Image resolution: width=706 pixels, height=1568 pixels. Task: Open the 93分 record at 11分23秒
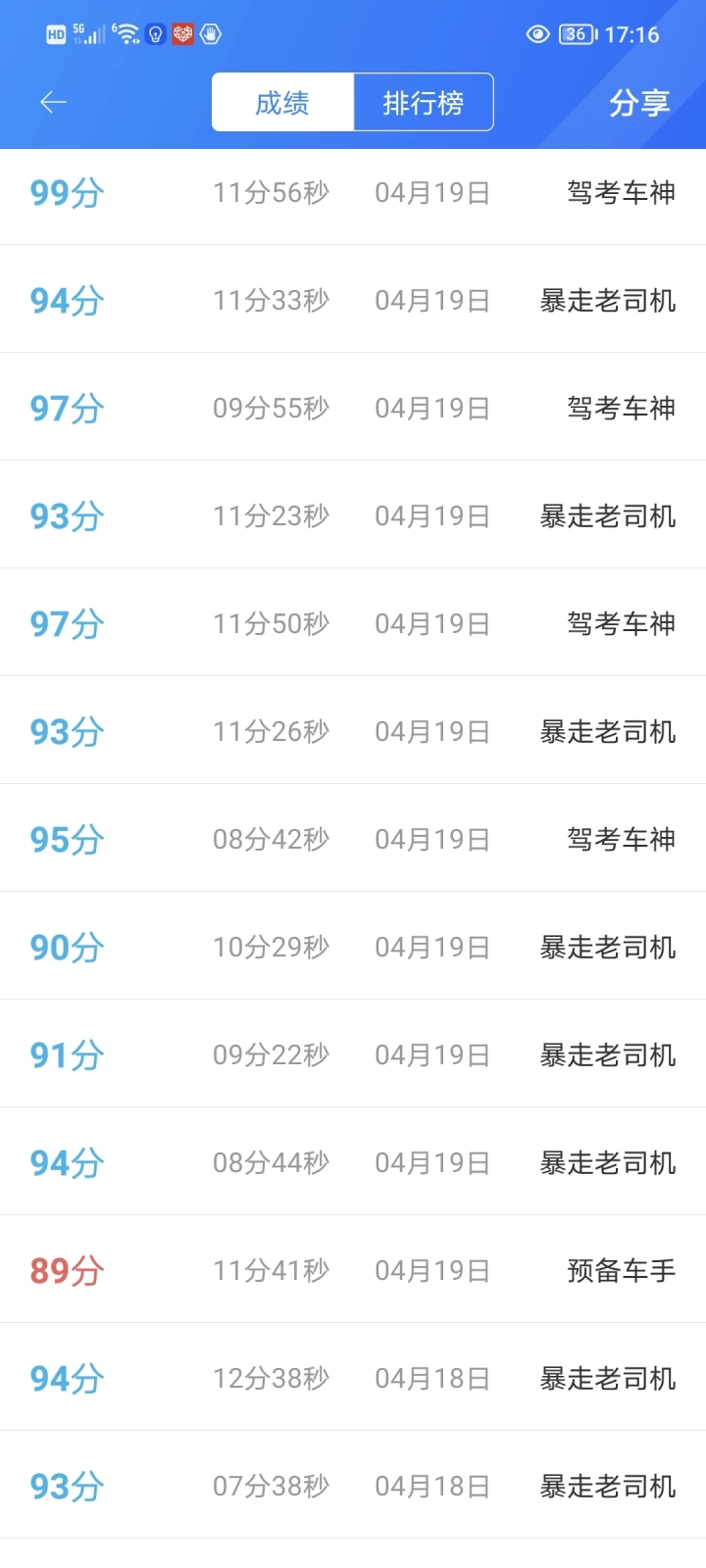(x=353, y=514)
